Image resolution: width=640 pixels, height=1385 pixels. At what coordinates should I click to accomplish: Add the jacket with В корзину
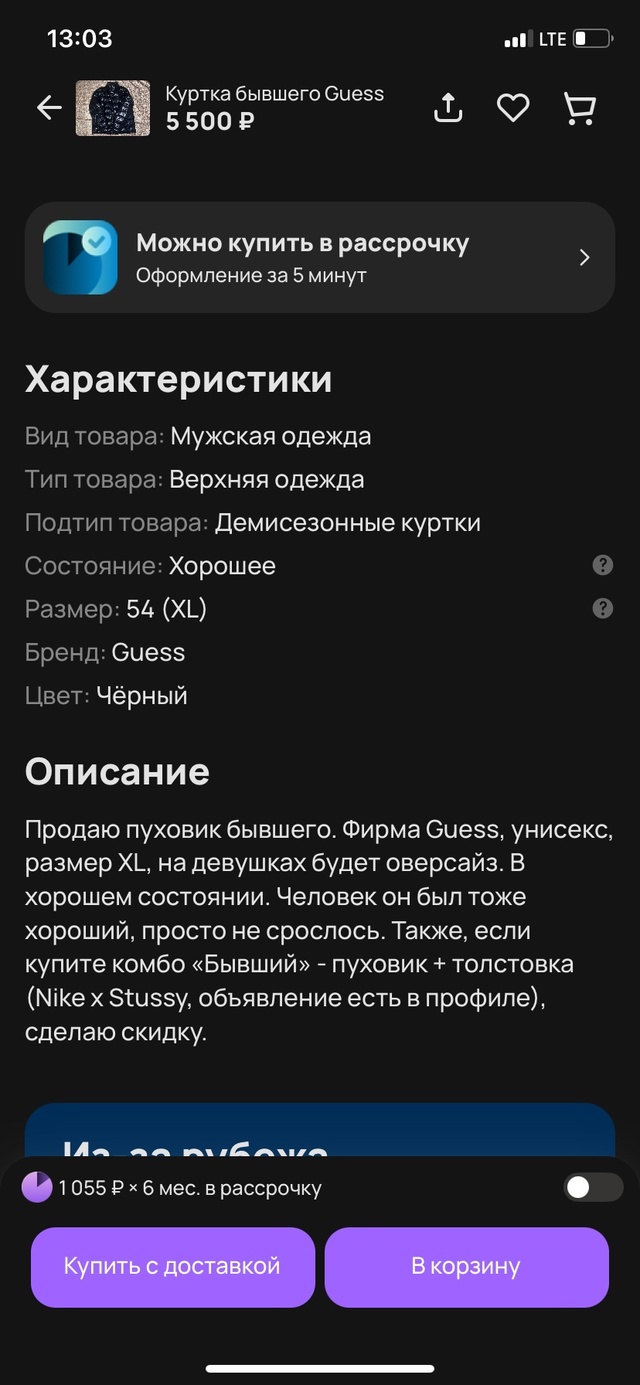click(466, 1266)
